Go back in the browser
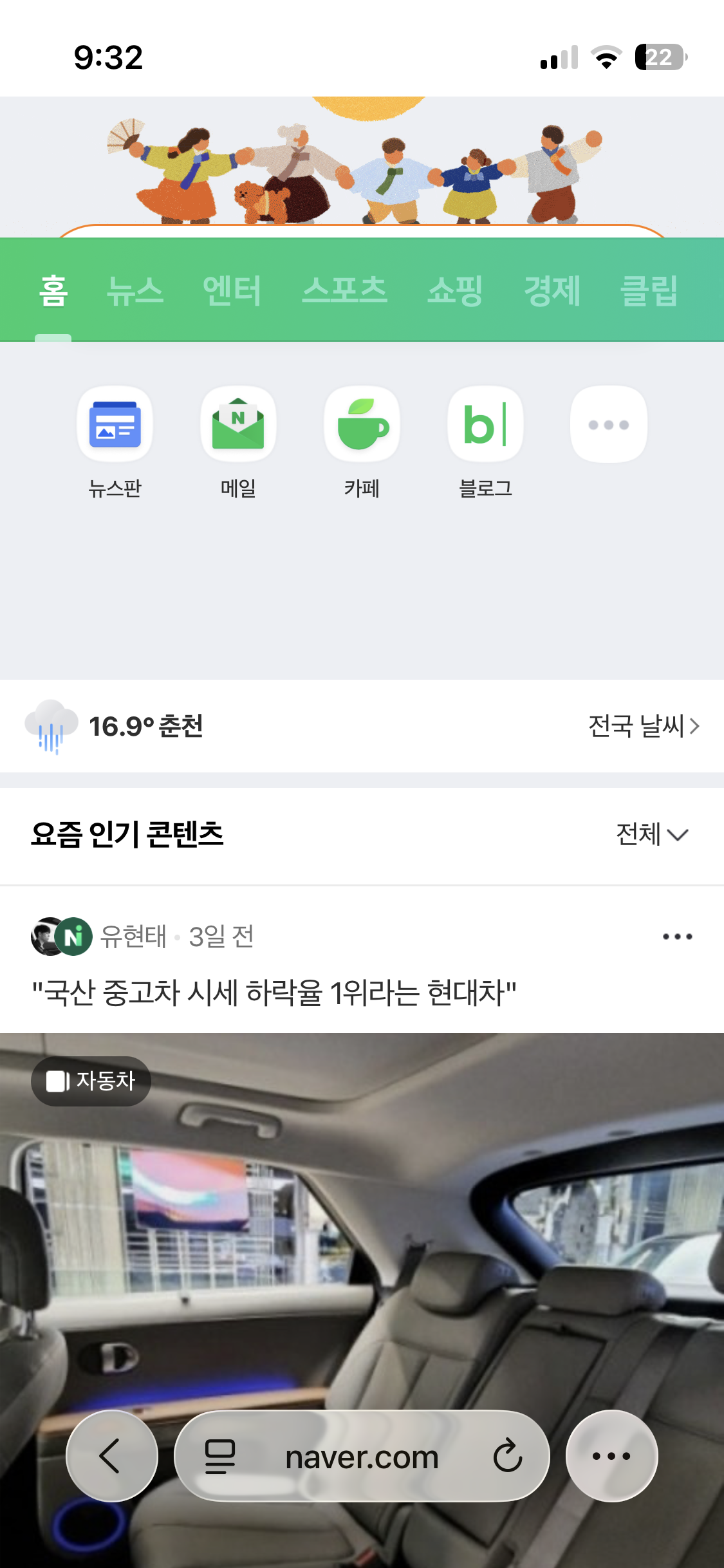The width and height of the screenshot is (724, 1568). click(x=111, y=1456)
